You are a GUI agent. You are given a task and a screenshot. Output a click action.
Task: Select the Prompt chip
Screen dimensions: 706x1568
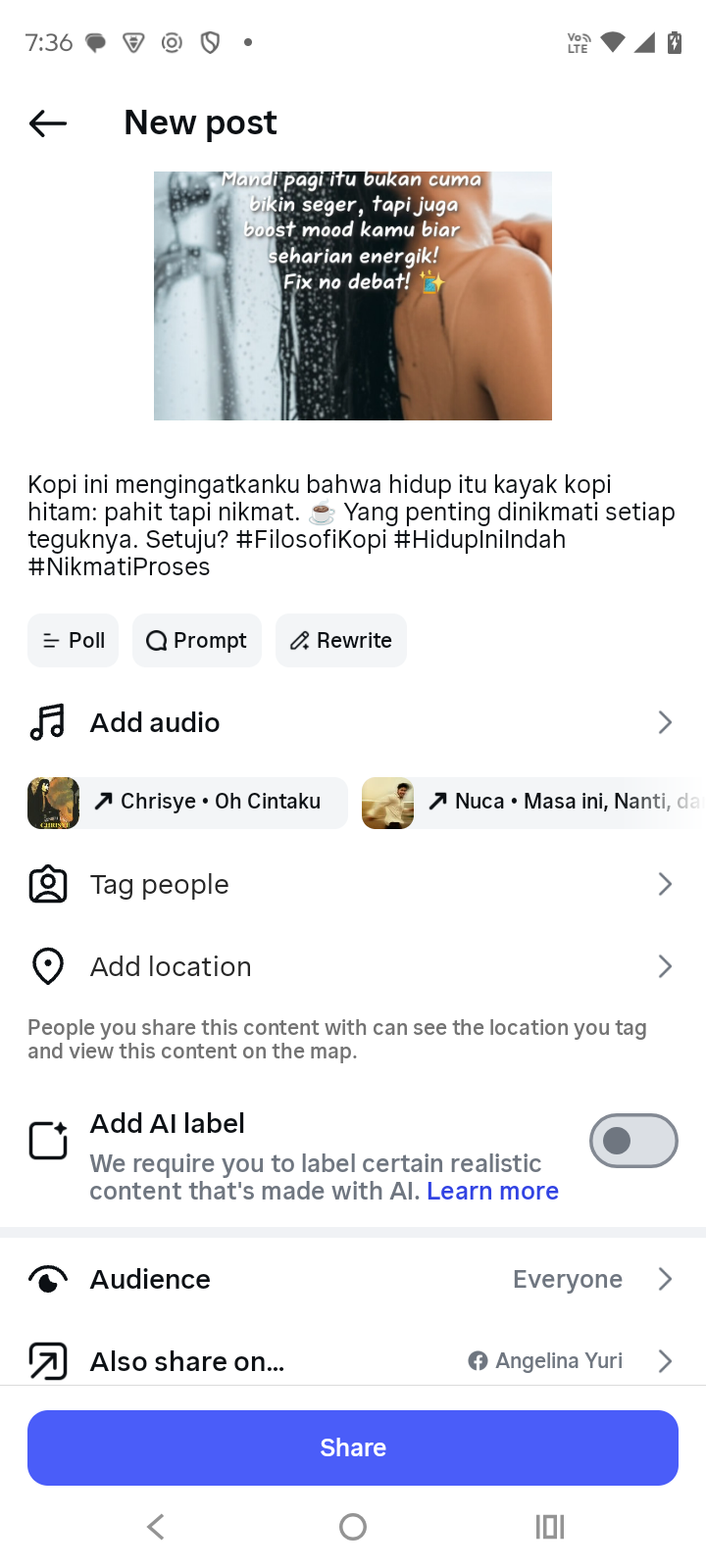click(x=197, y=641)
